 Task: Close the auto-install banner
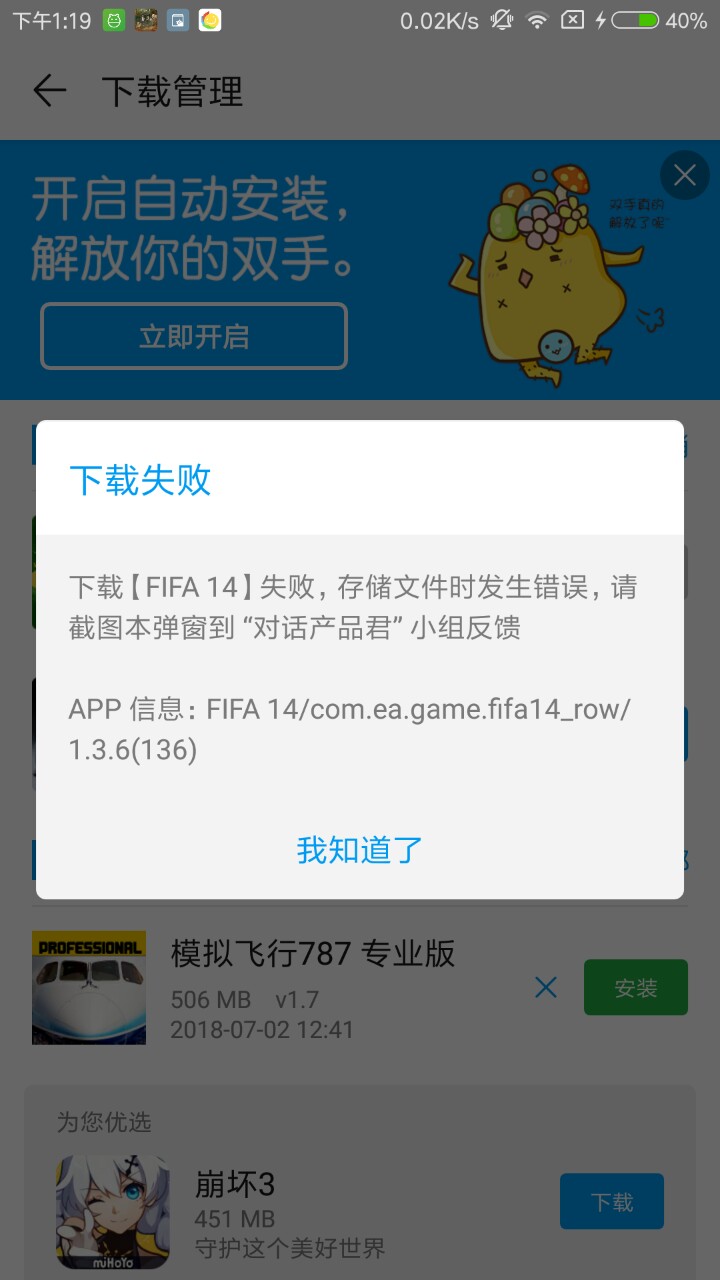(685, 176)
